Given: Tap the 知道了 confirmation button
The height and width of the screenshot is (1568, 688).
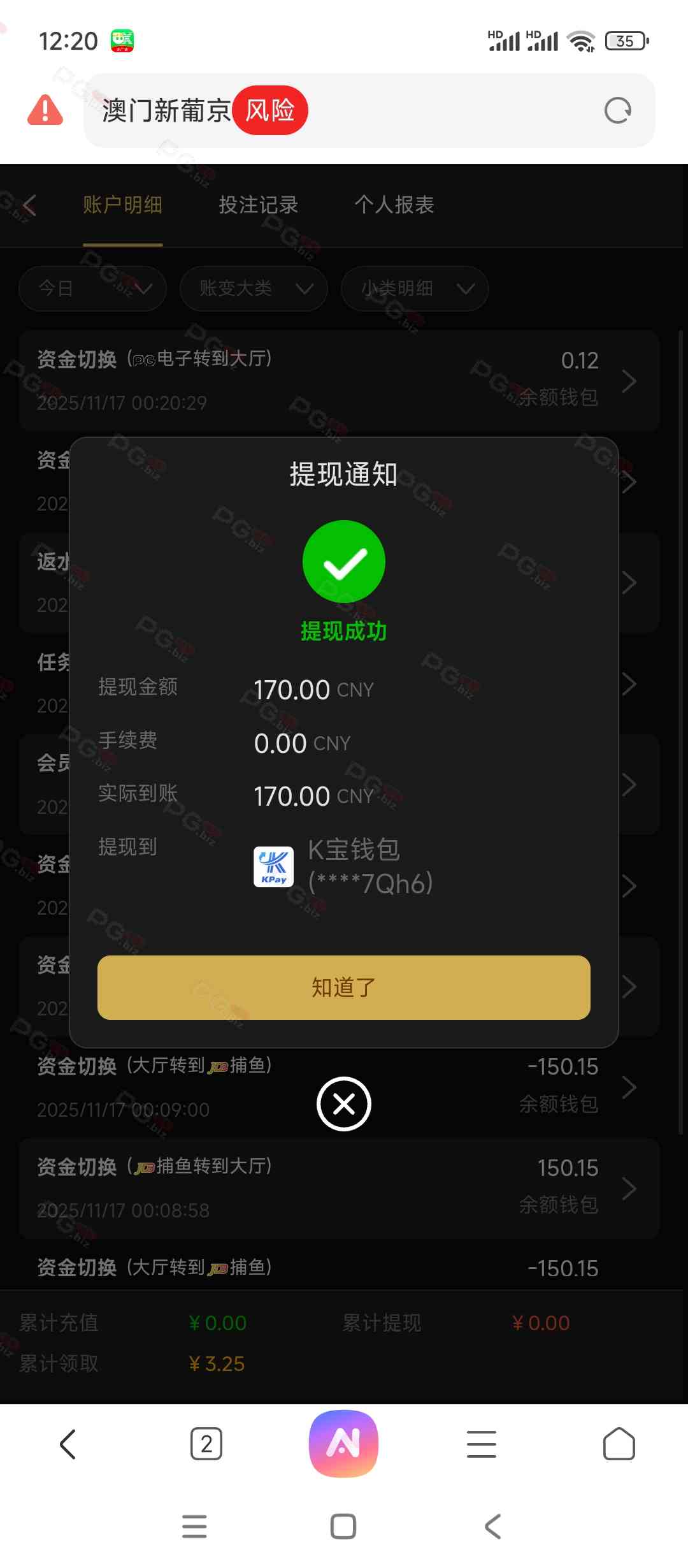Looking at the screenshot, I should [343, 987].
